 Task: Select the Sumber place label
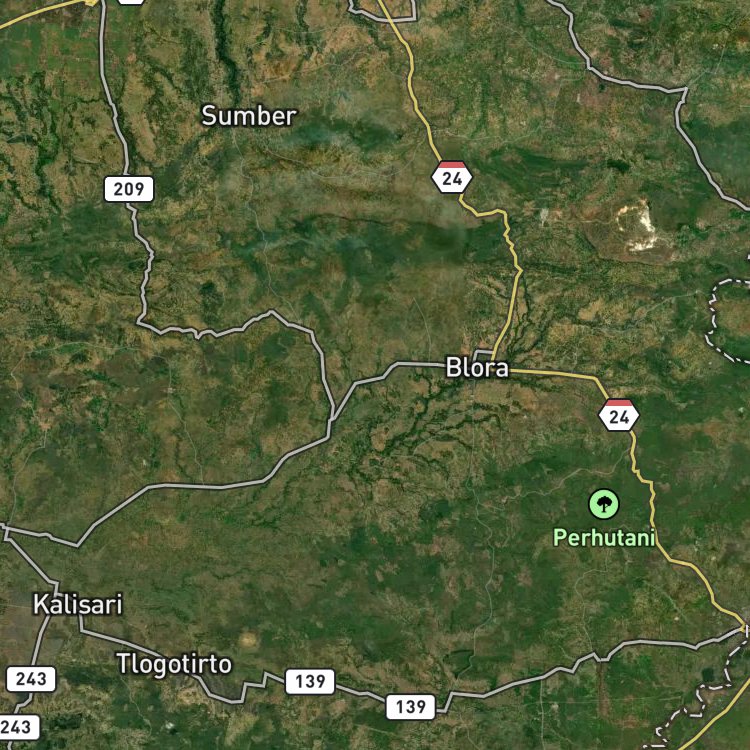pyautogui.click(x=249, y=116)
